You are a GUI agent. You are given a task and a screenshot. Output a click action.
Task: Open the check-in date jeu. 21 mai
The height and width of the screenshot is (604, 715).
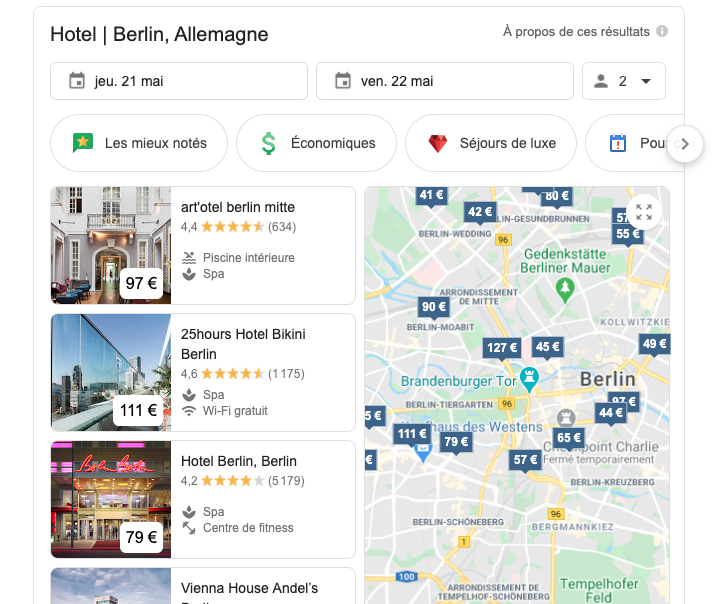coord(179,81)
